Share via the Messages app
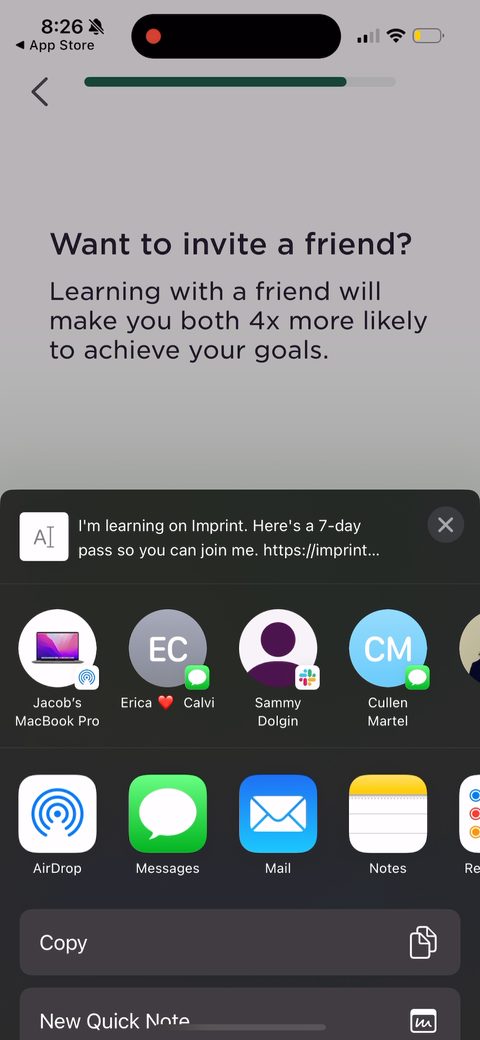 click(x=168, y=825)
